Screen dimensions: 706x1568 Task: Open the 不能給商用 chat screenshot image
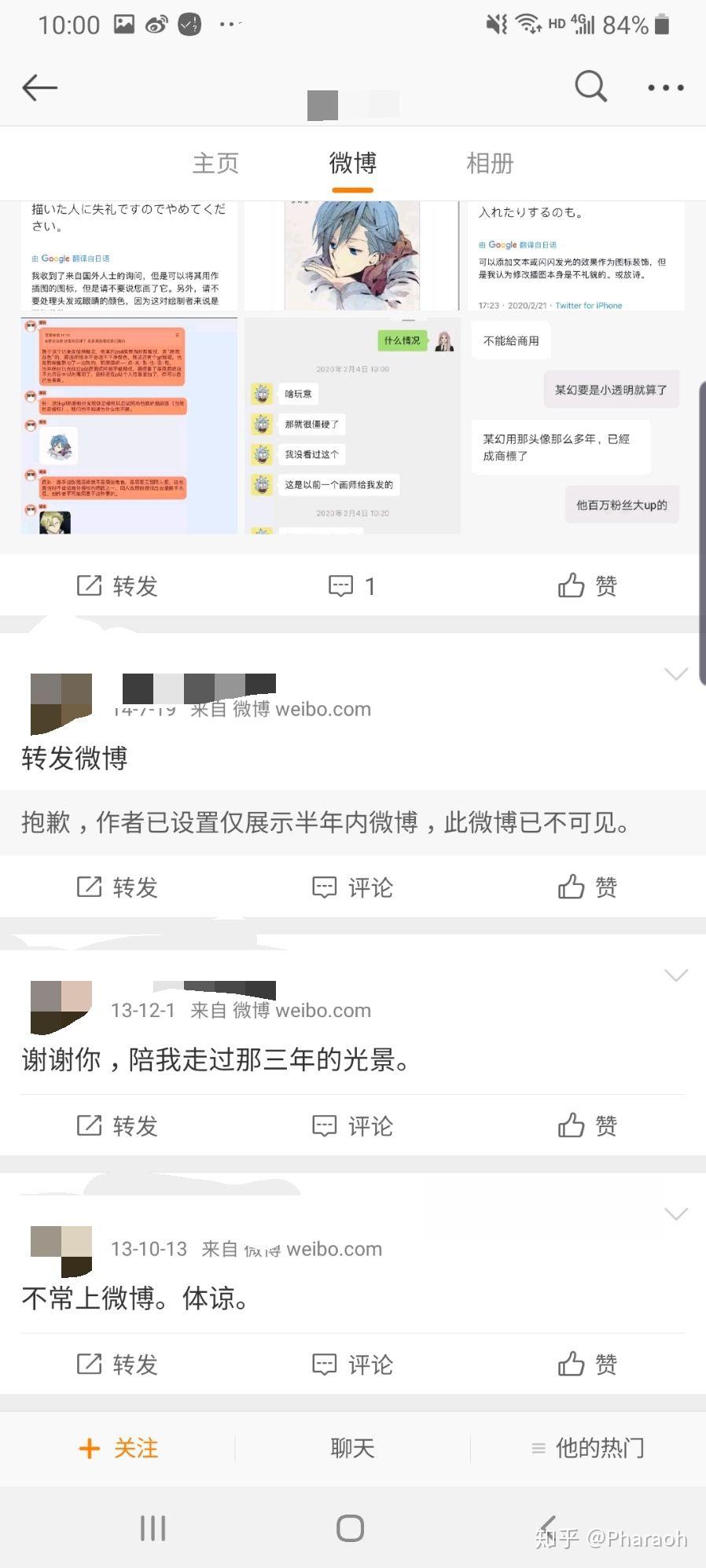tap(578, 426)
